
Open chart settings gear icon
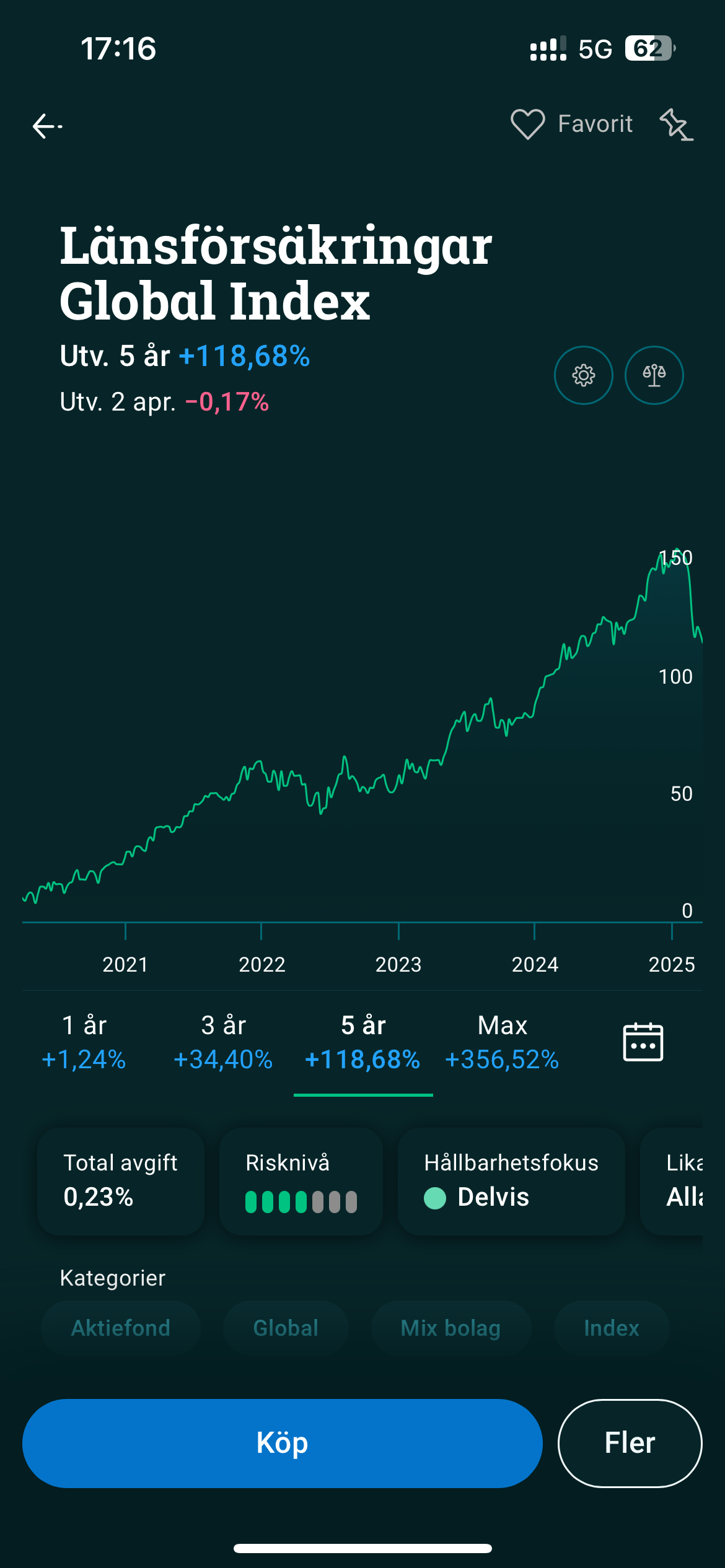(583, 375)
